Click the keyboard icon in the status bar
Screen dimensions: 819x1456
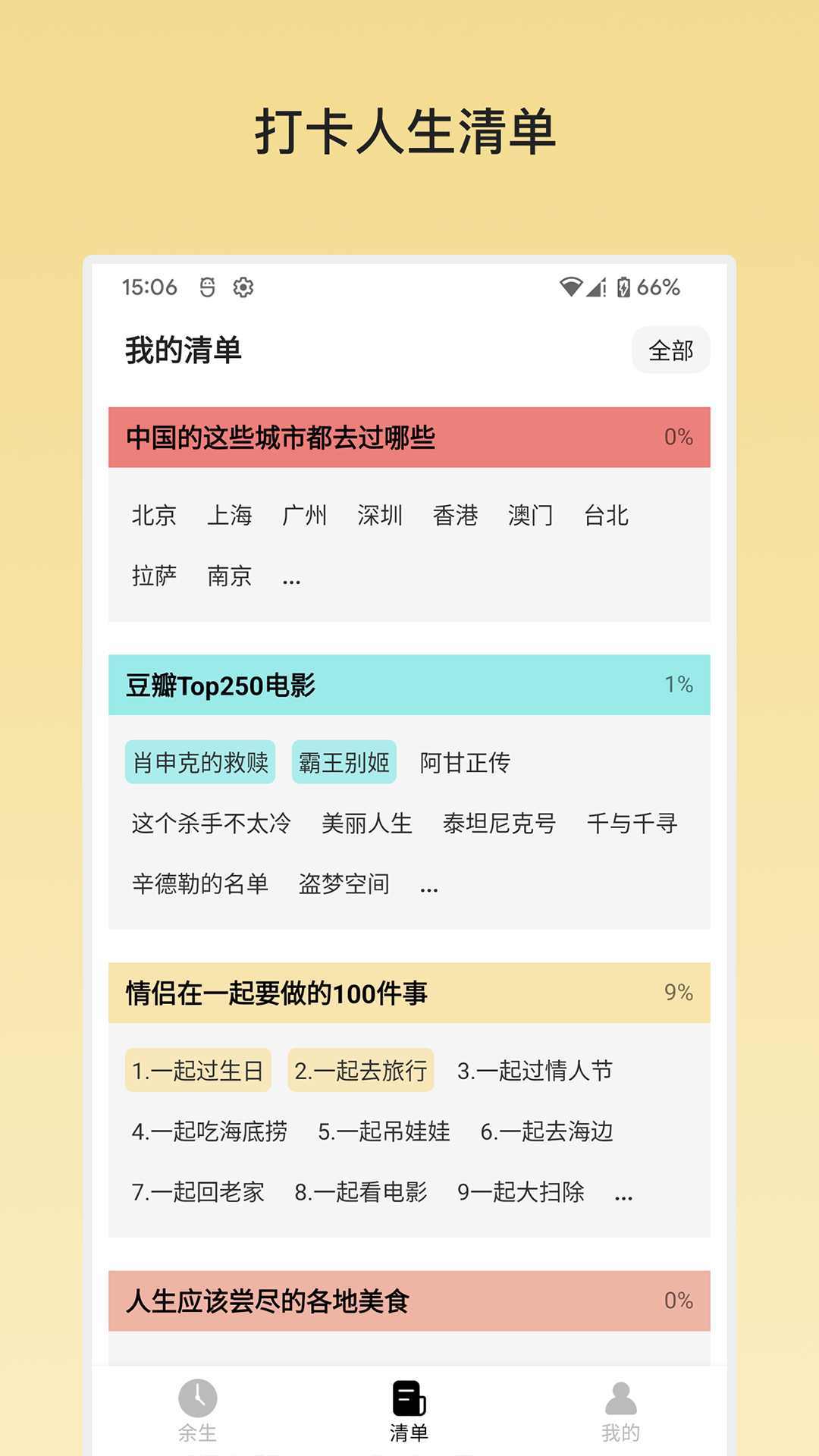tap(208, 287)
